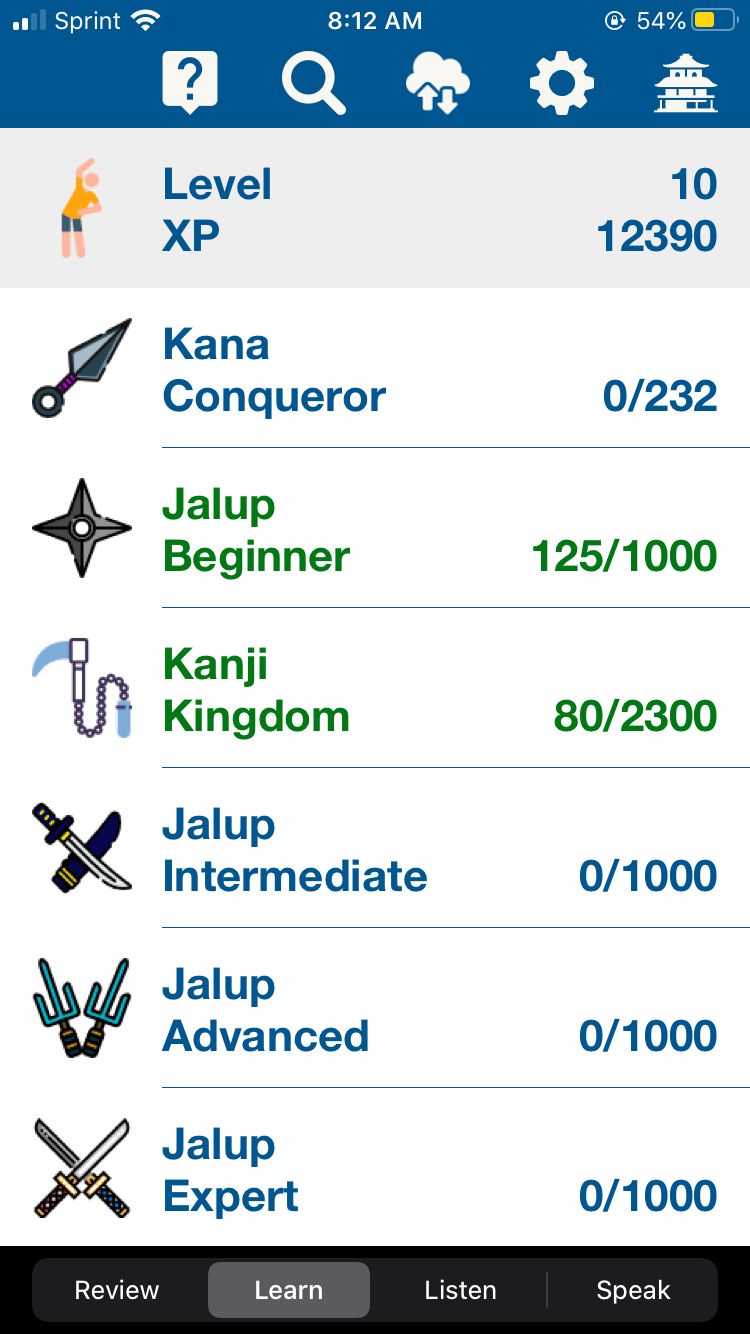
Task: Select the Learn tab
Action: (289, 1290)
